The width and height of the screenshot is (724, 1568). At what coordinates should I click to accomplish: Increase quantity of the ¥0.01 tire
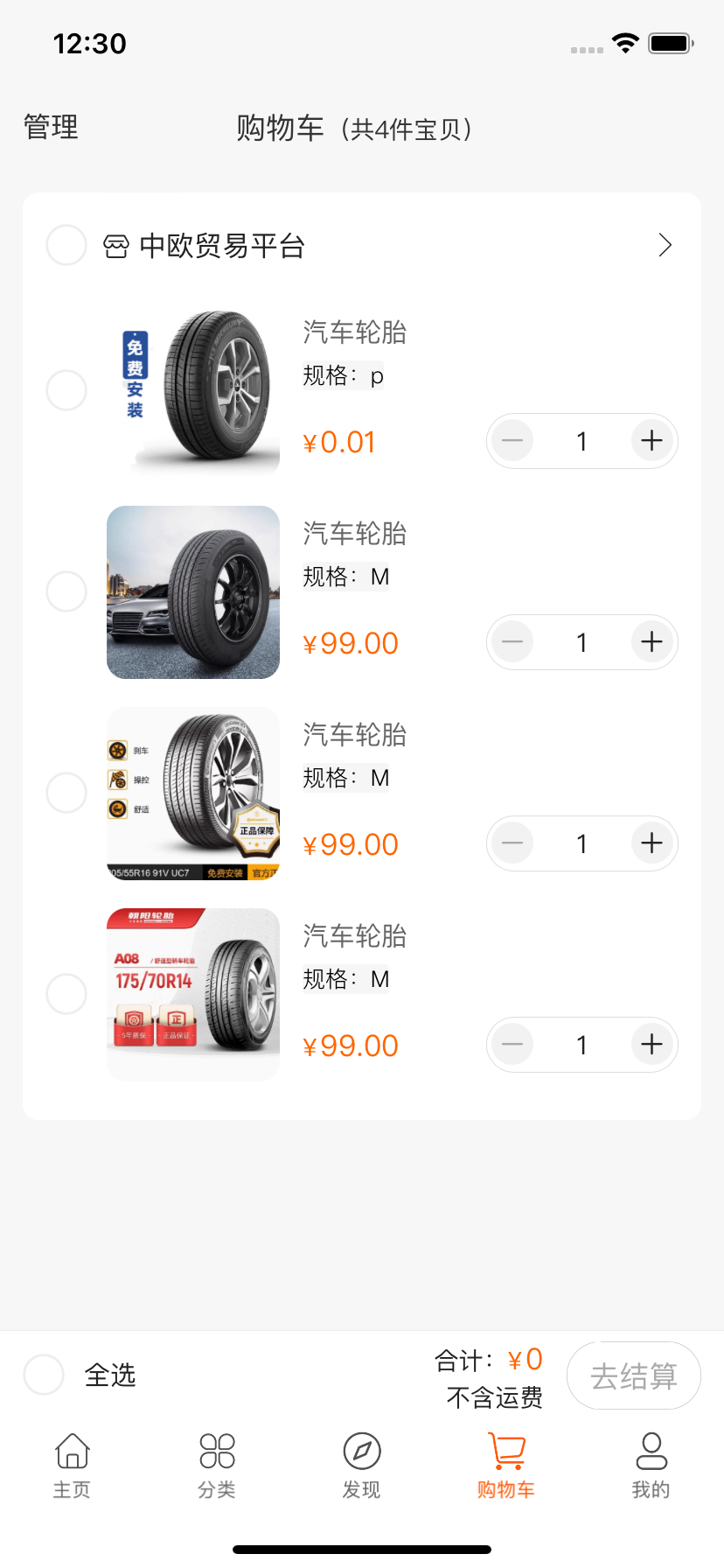pos(651,441)
